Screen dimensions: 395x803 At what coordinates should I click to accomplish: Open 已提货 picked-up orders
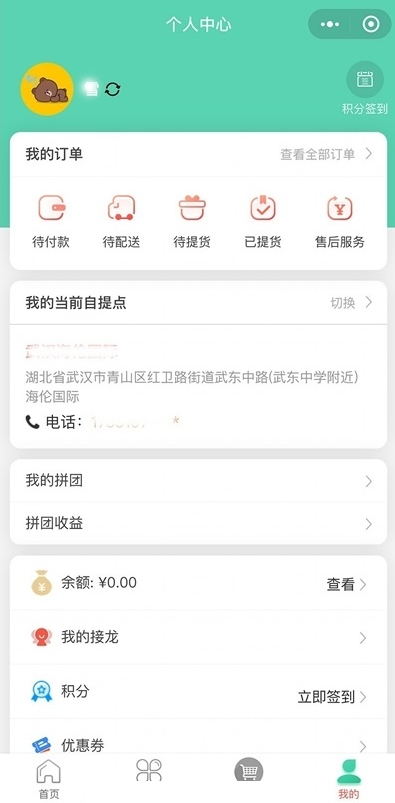pos(263,222)
